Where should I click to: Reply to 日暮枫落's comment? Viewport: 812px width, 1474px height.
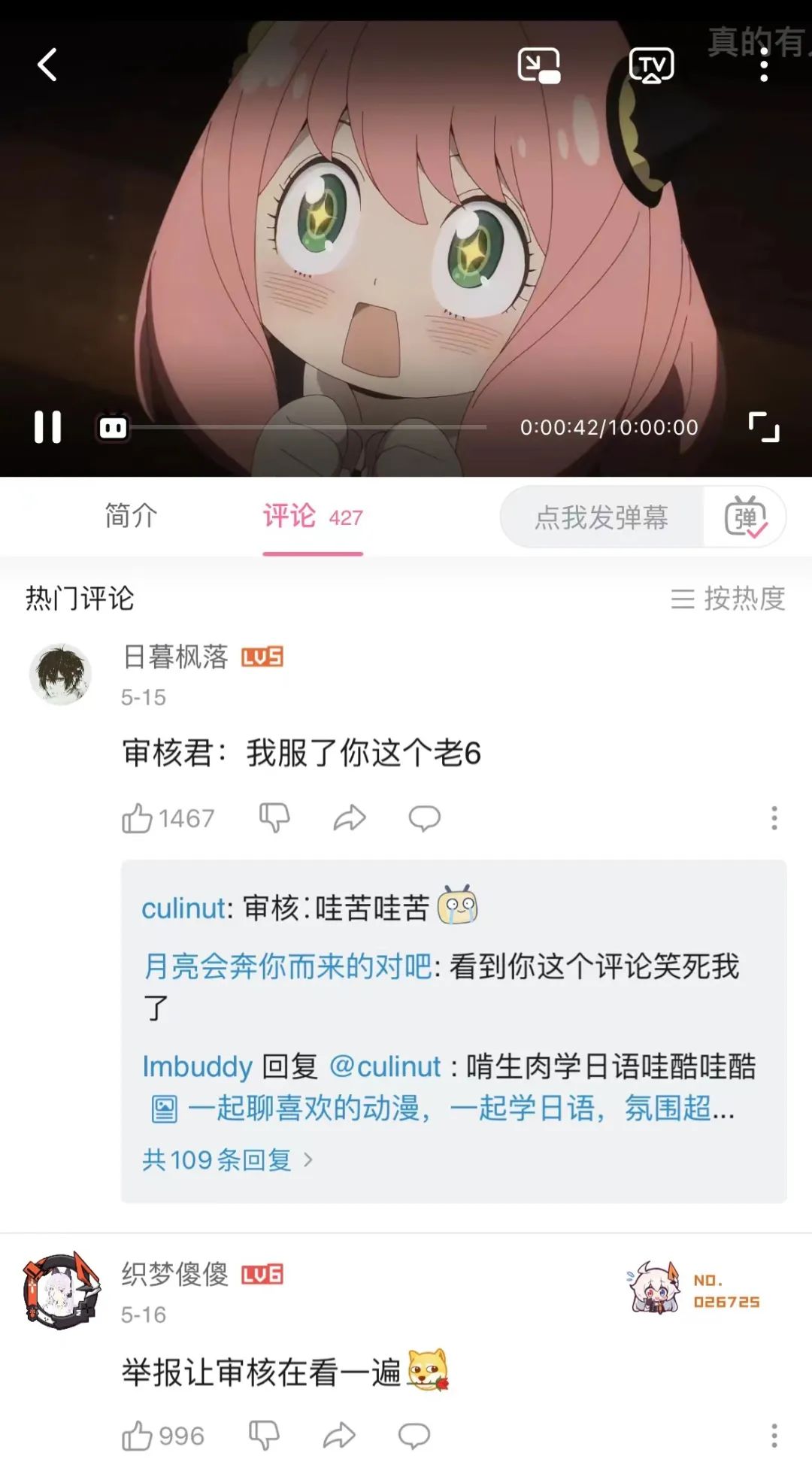(x=424, y=818)
